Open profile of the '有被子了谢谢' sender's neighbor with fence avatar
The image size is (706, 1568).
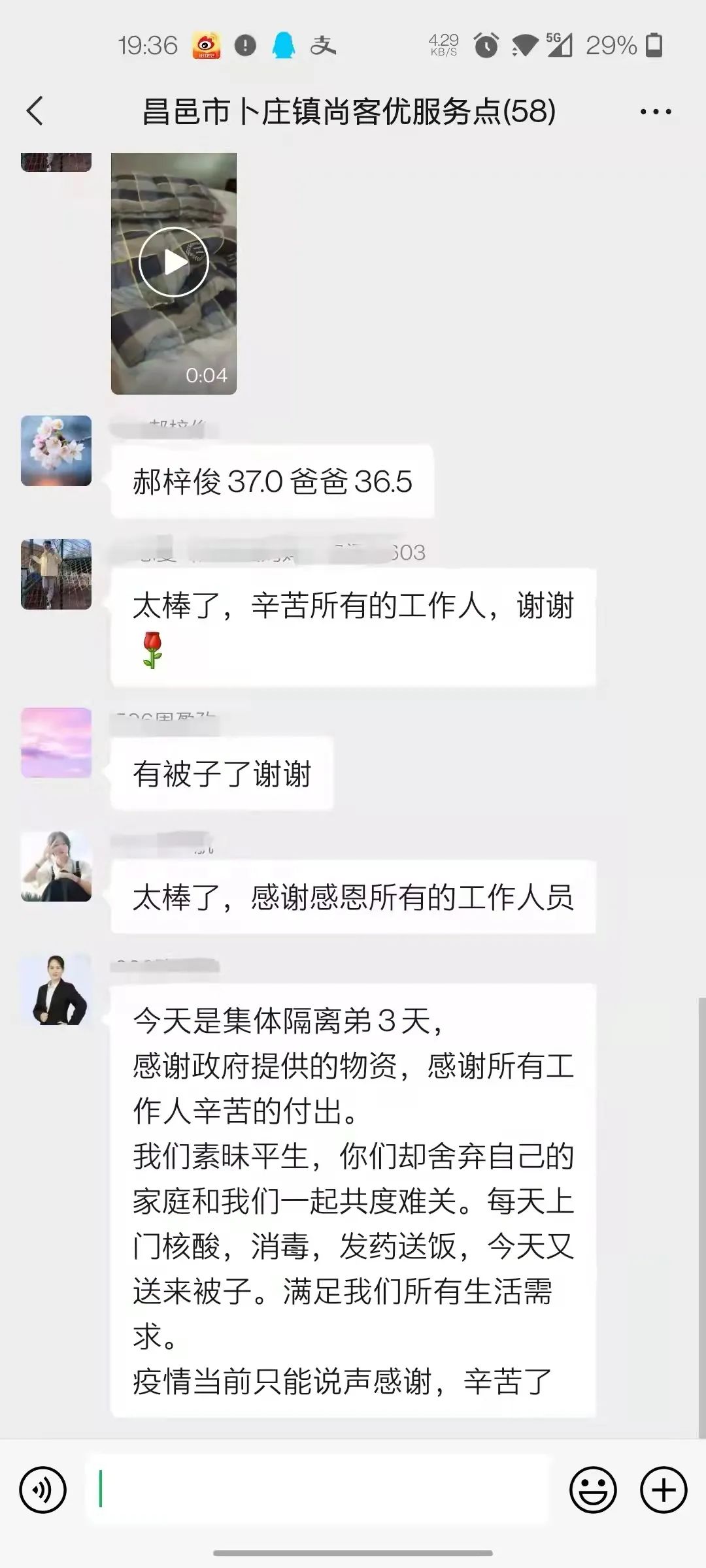pyautogui.click(x=56, y=574)
